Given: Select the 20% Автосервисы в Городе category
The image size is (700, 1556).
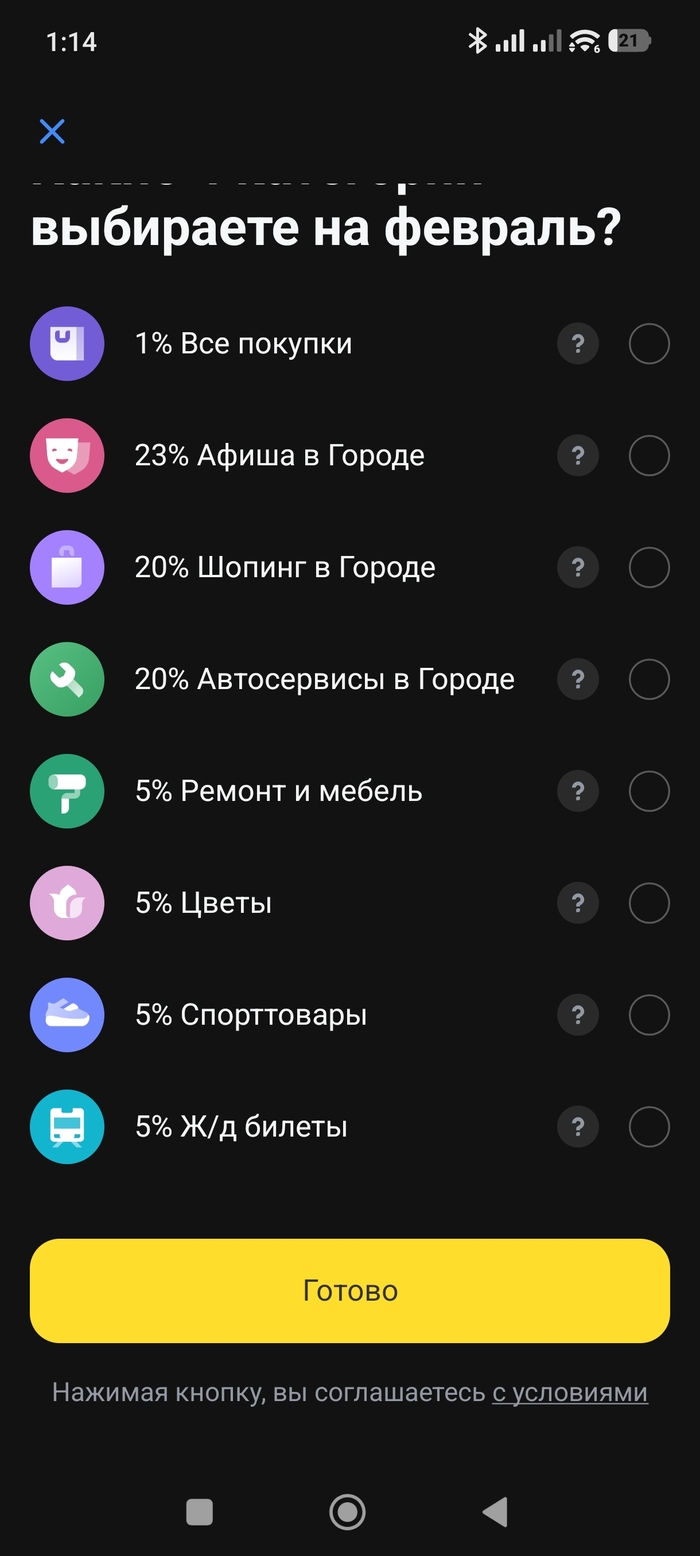Looking at the screenshot, I should pos(649,680).
